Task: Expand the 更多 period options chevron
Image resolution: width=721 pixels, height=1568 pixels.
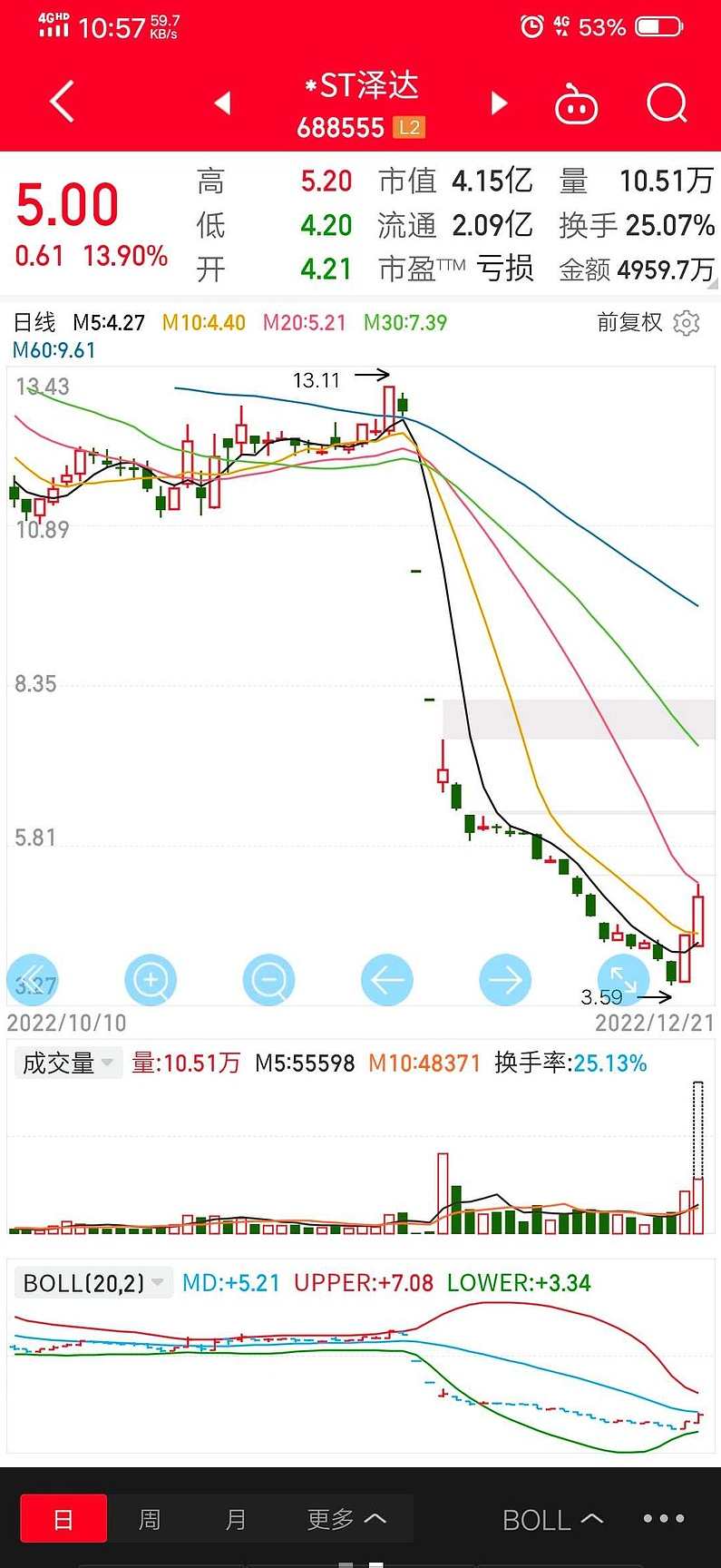Action: coord(349,1517)
